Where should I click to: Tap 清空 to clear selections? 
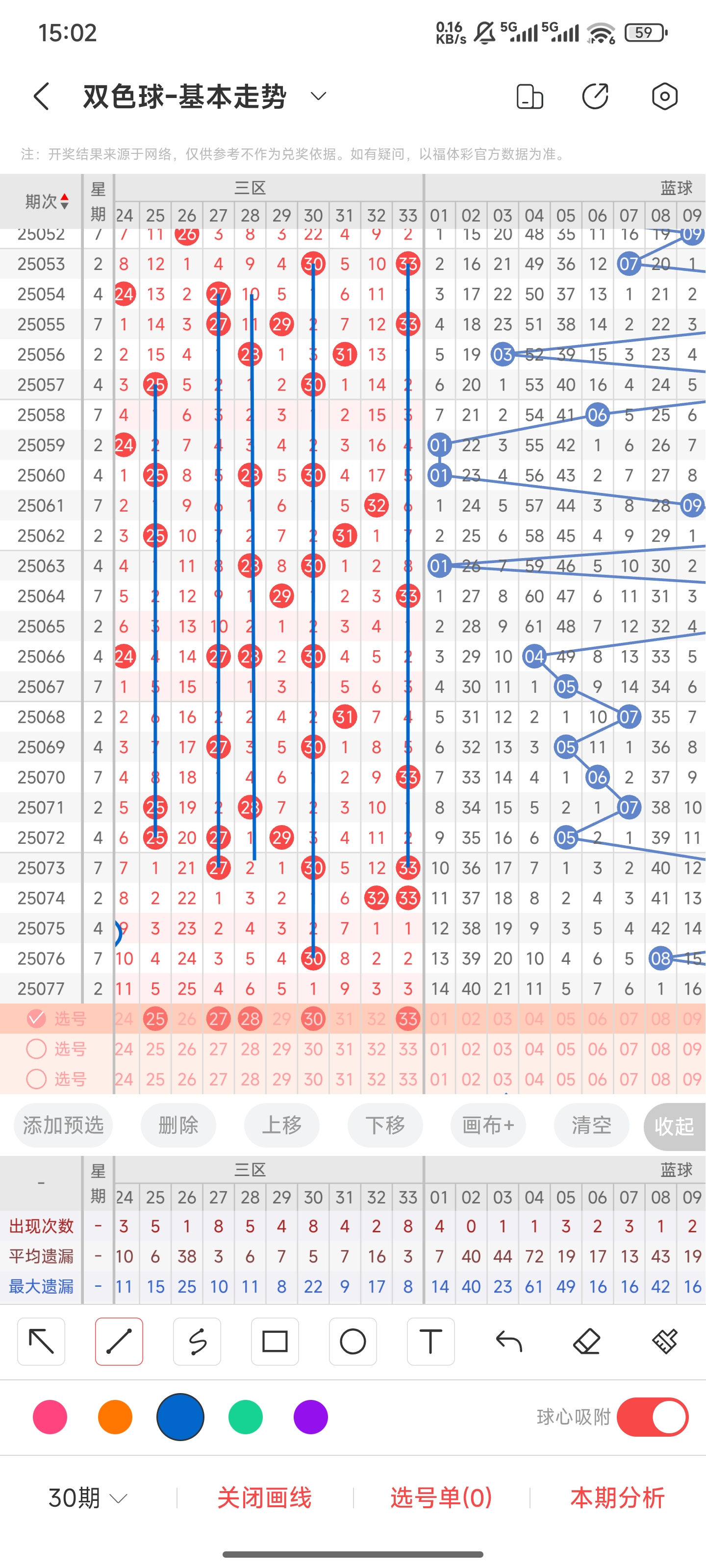(591, 1125)
